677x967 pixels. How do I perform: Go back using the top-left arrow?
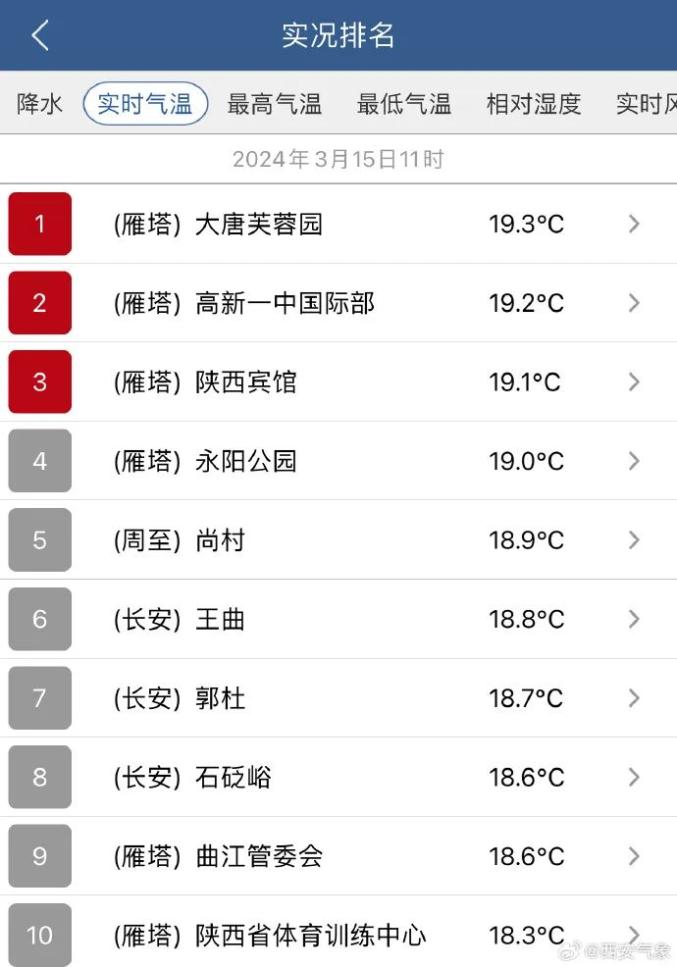pyautogui.click(x=40, y=36)
